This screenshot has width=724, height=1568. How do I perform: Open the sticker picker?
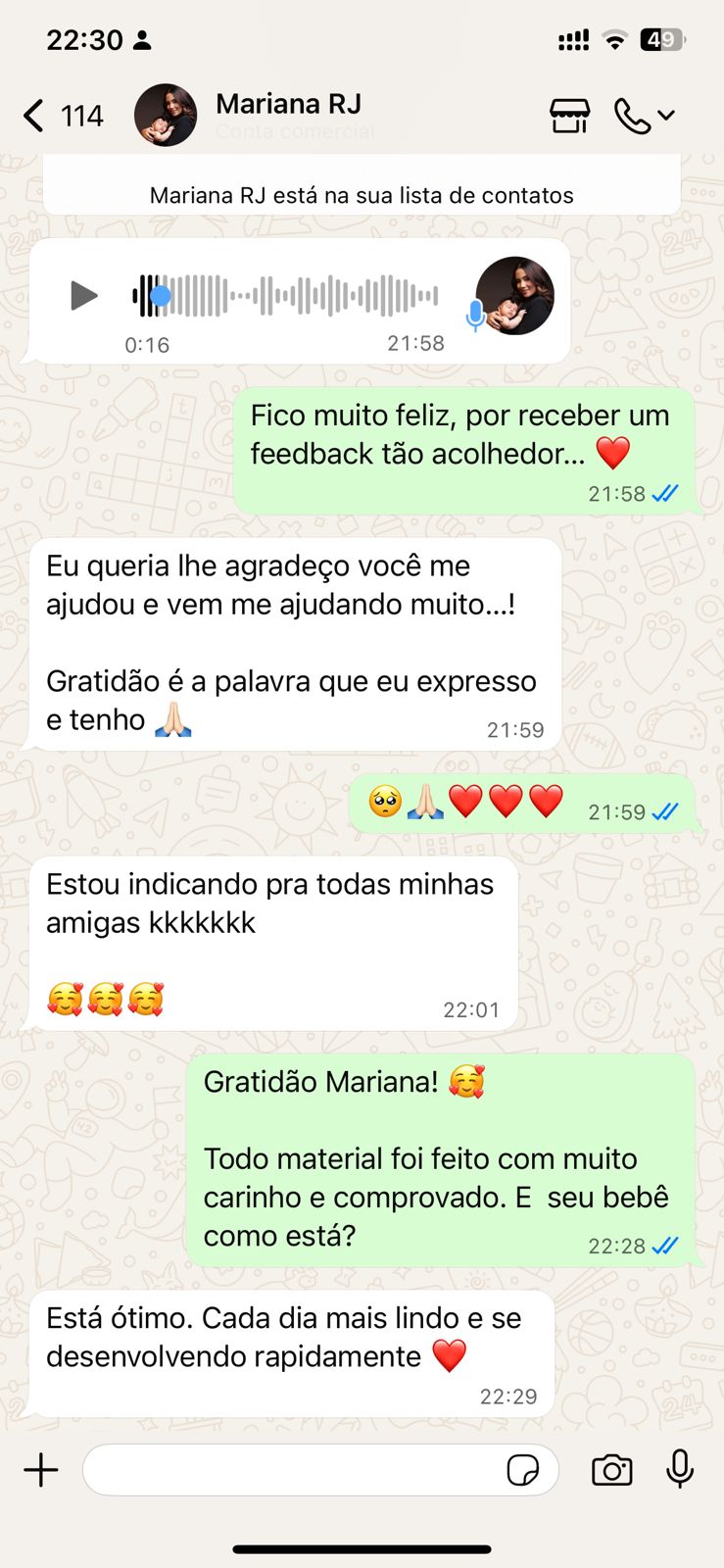523,1470
